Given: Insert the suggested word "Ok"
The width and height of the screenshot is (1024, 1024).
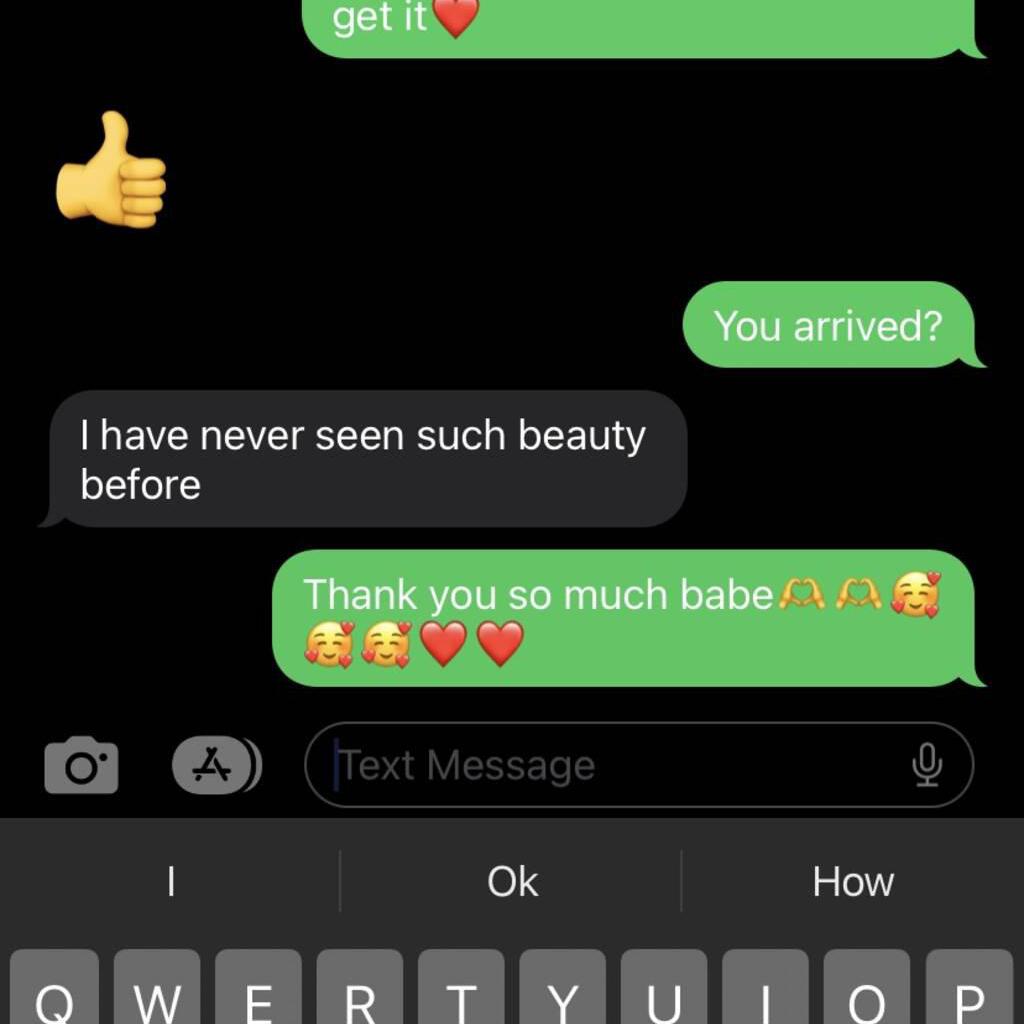Looking at the screenshot, I should (x=512, y=882).
